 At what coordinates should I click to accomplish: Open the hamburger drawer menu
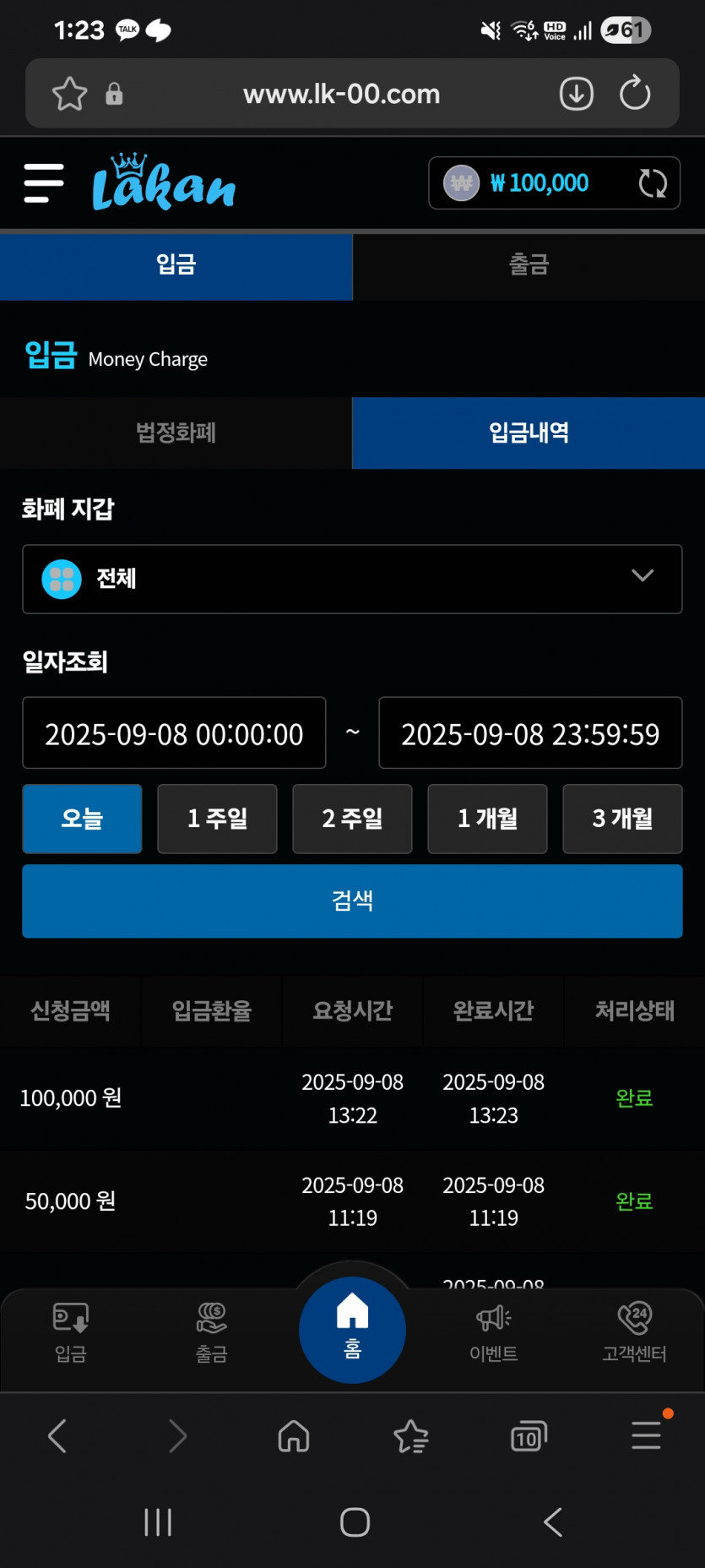[44, 183]
